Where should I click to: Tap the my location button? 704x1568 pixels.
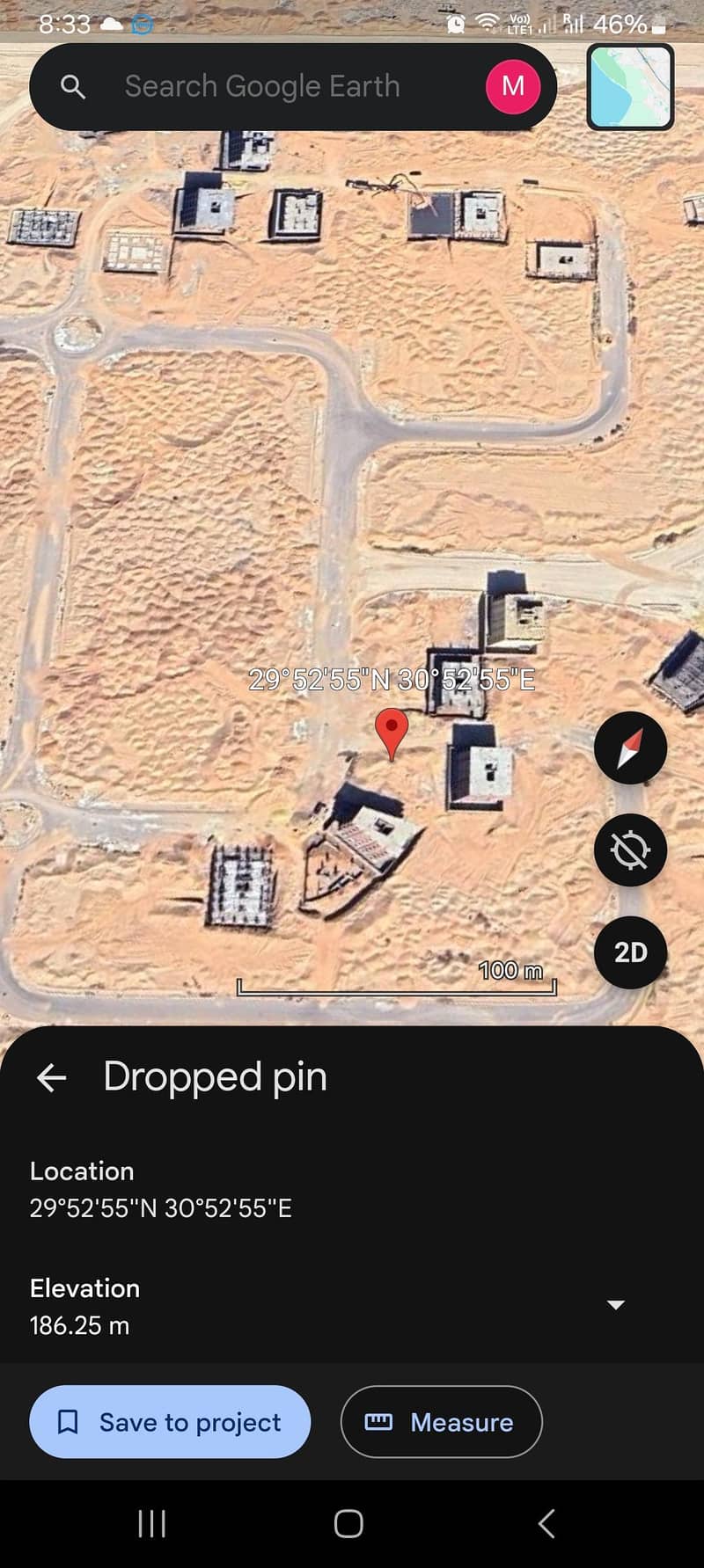click(630, 850)
